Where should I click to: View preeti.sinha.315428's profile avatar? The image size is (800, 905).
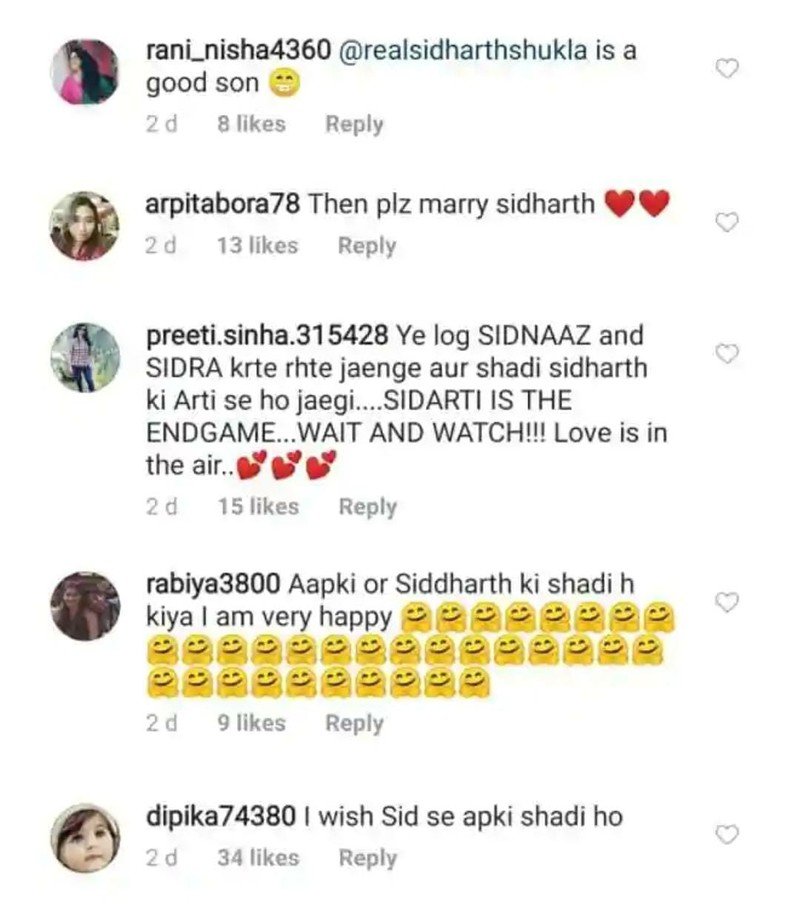(x=85, y=357)
